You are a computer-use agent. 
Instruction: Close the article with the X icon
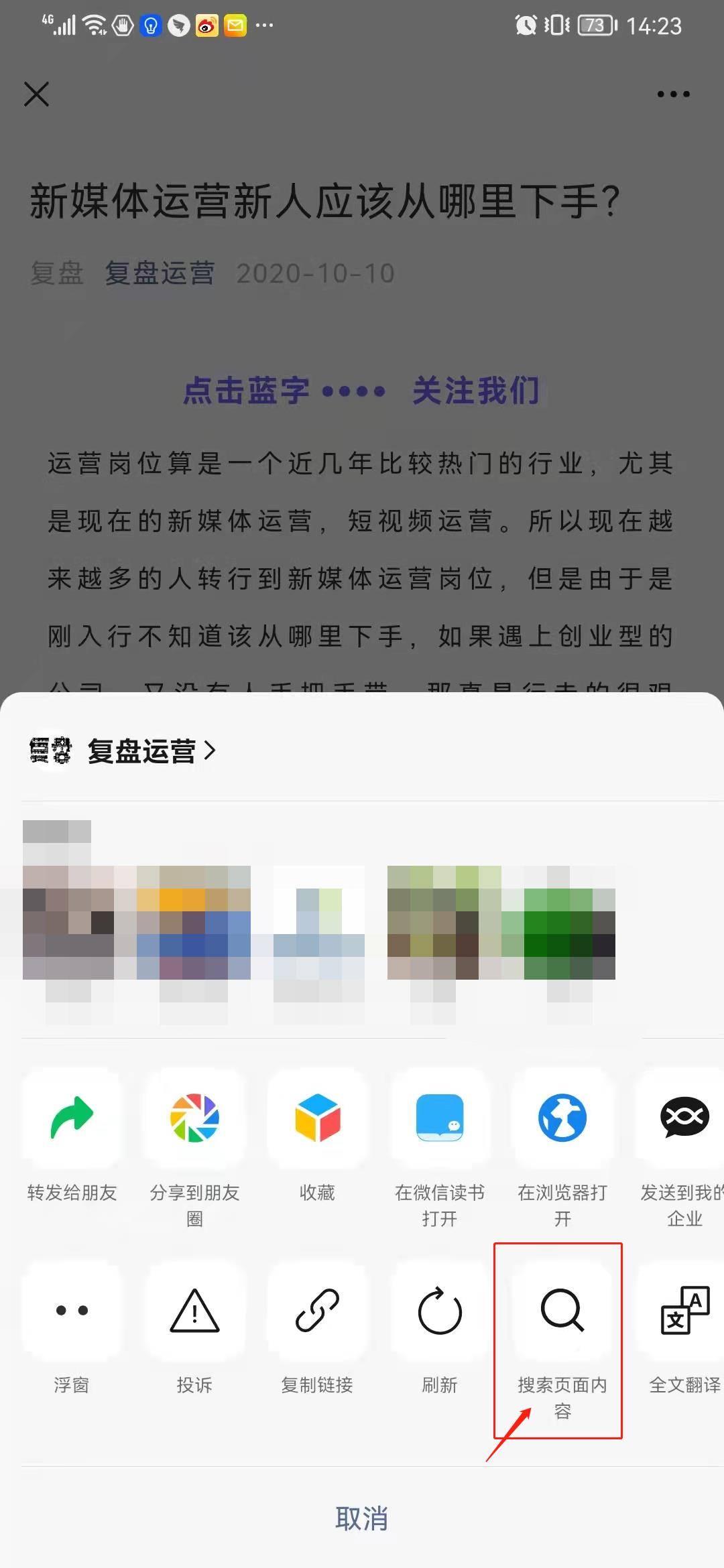coord(36,94)
